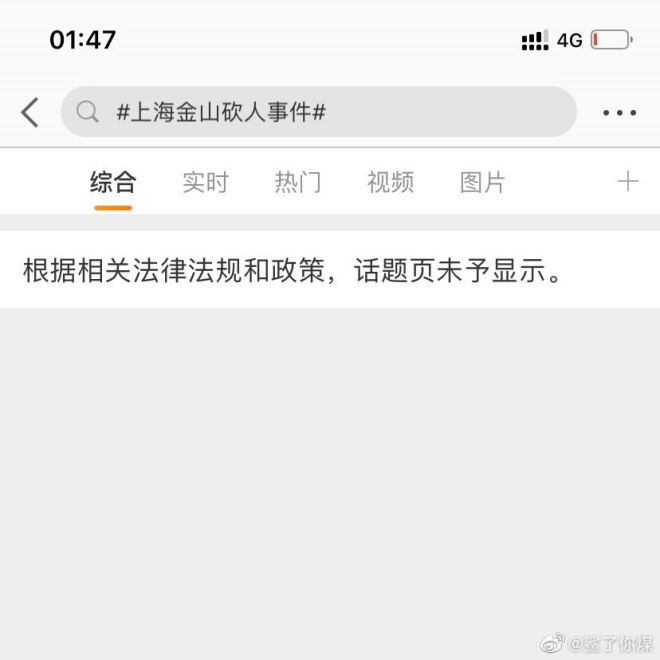Image resolution: width=660 pixels, height=660 pixels.
Task: Go back using the arrow
Action: 30,112
